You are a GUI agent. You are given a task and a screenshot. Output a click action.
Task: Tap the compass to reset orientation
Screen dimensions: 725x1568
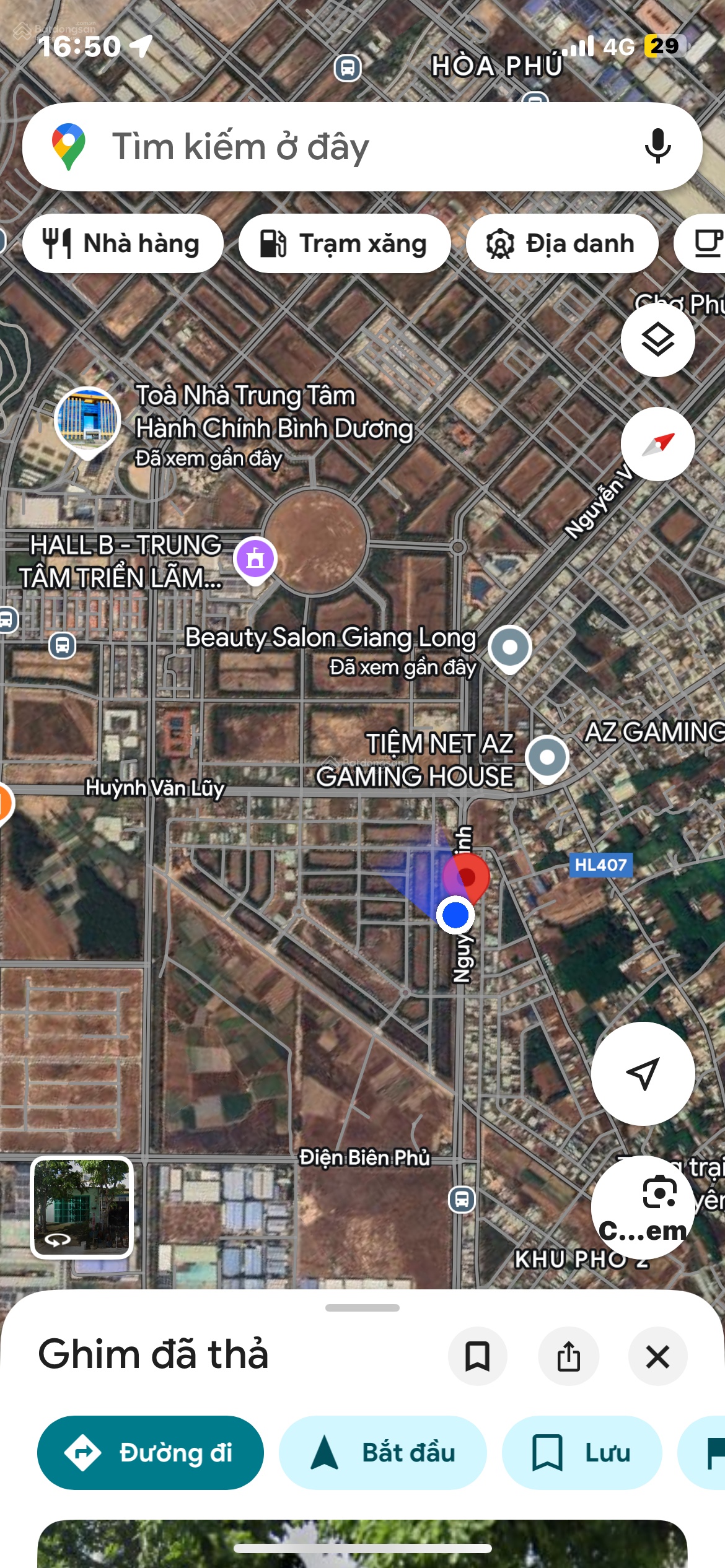pos(657,444)
